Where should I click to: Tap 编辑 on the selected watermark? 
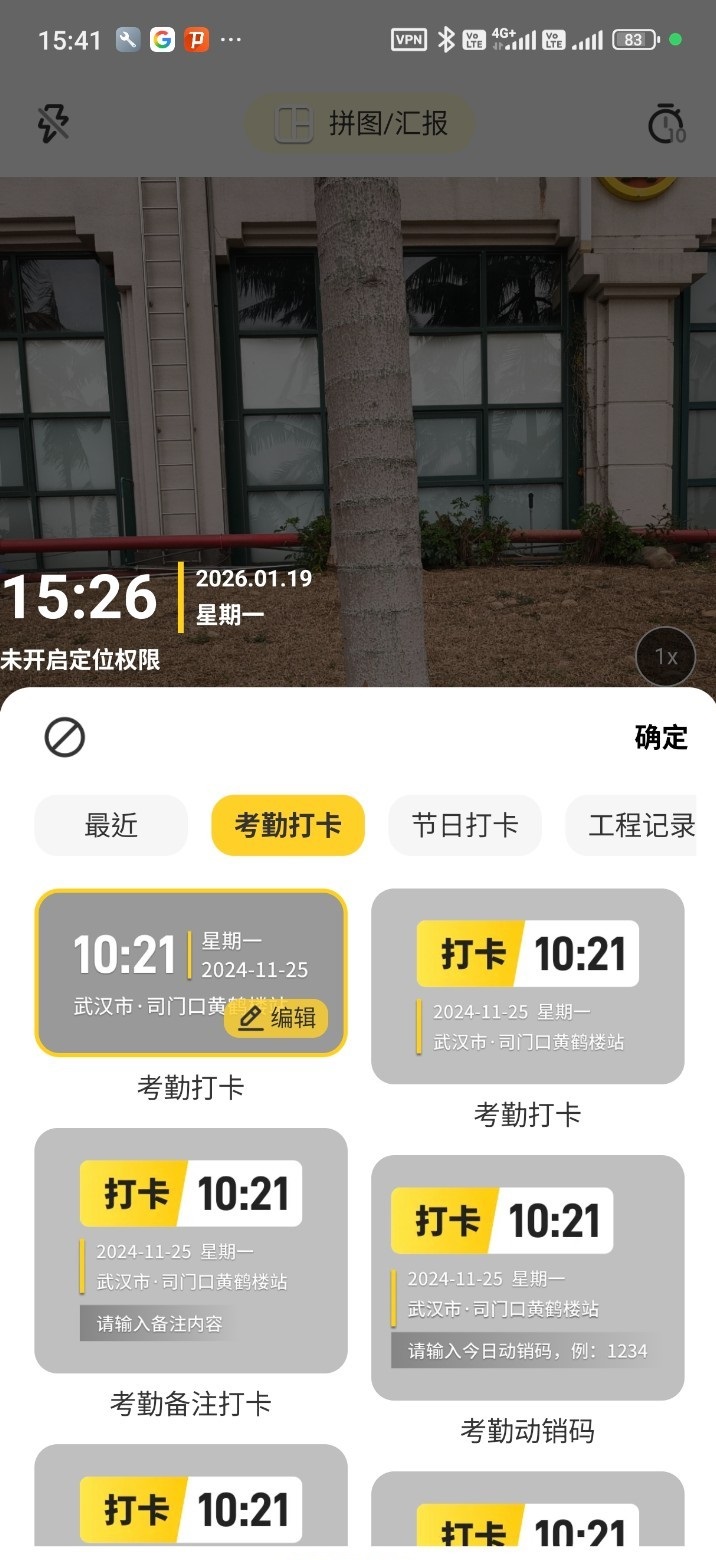tap(276, 1018)
